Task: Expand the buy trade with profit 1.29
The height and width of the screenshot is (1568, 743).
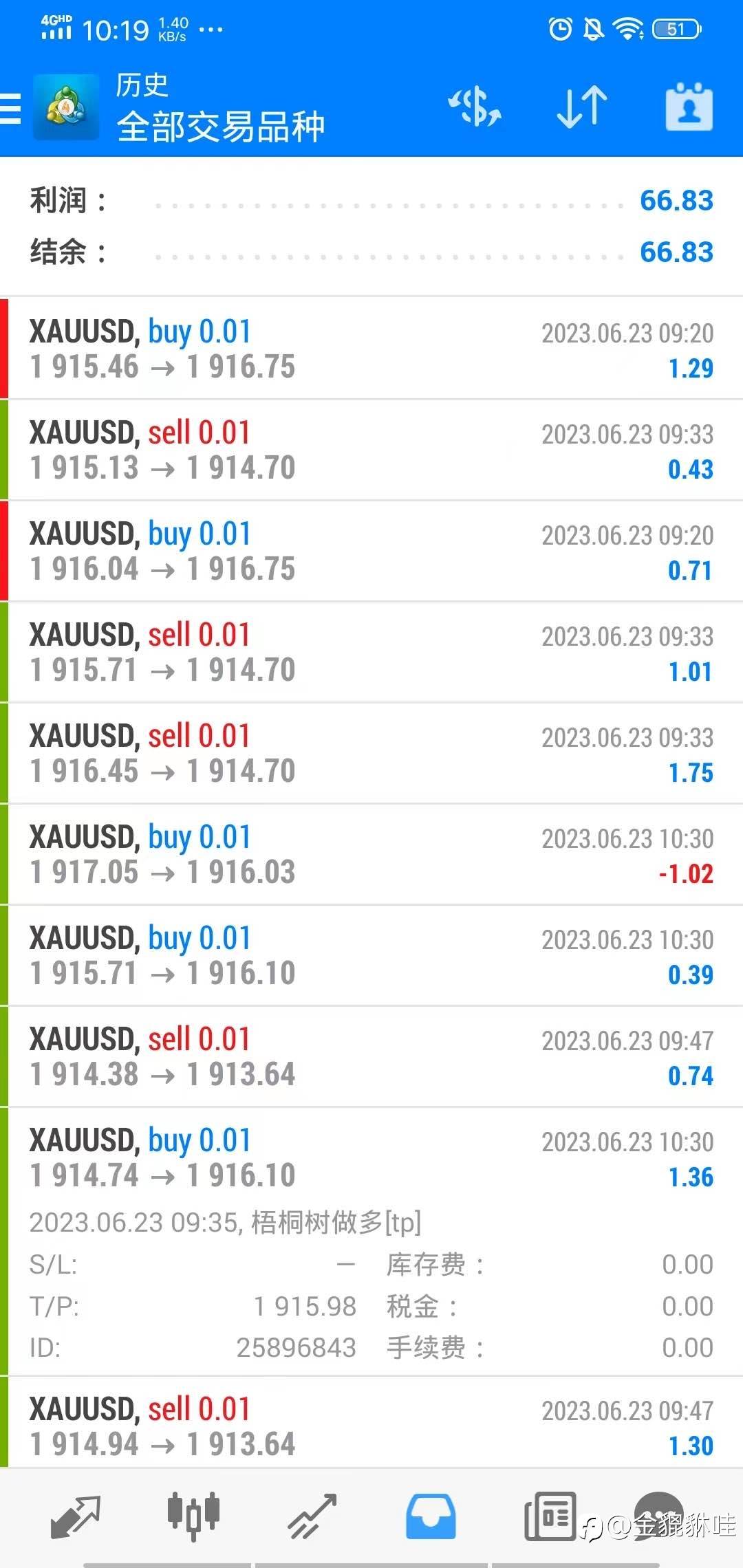Action: (x=371, y=349)
